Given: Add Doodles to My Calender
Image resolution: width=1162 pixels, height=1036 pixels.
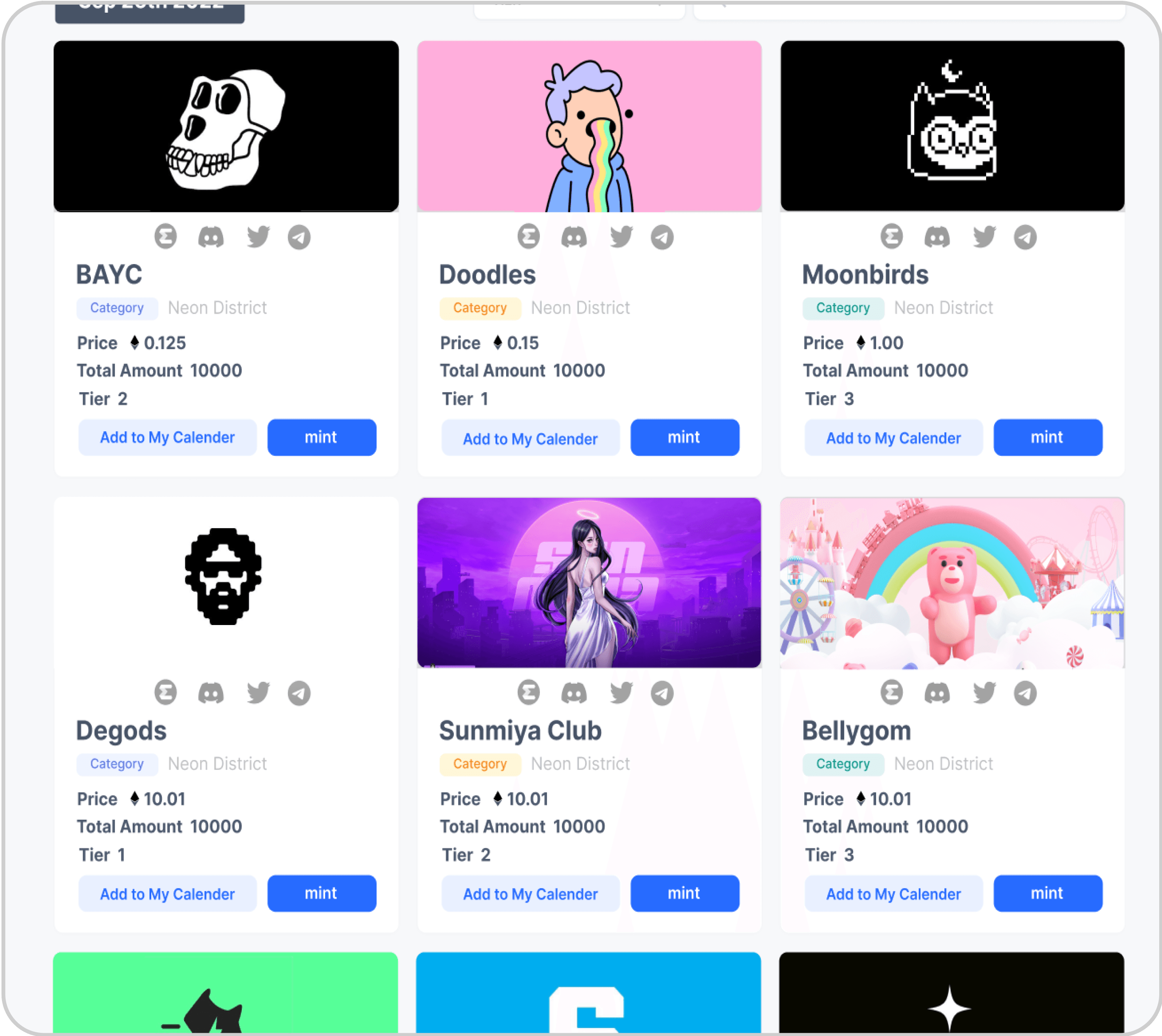Looking at the screenshot, I should pos(530,438).
